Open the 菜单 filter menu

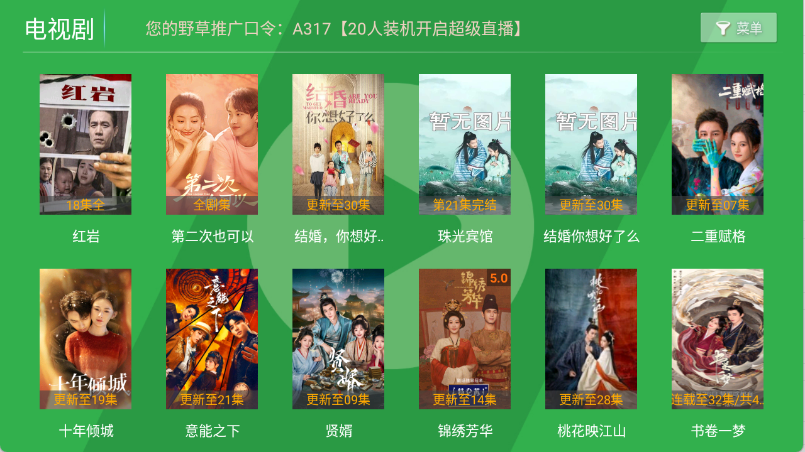738,28
